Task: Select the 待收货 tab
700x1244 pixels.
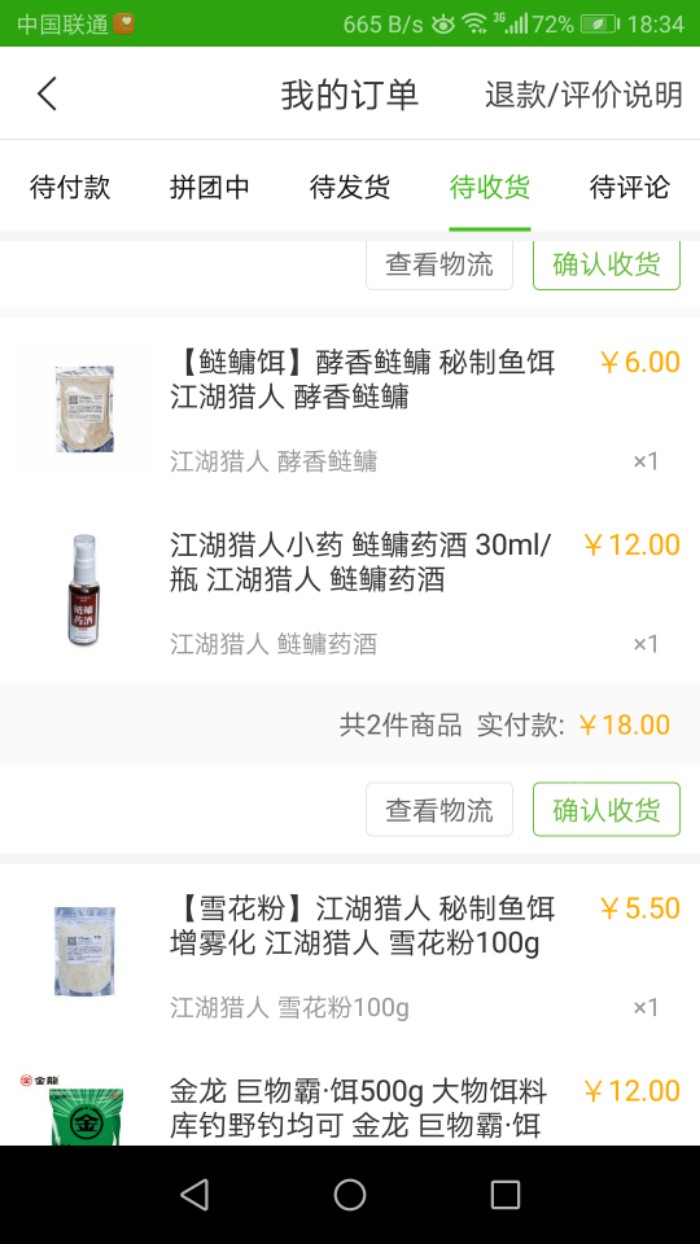Action: [x=490, y=187]
